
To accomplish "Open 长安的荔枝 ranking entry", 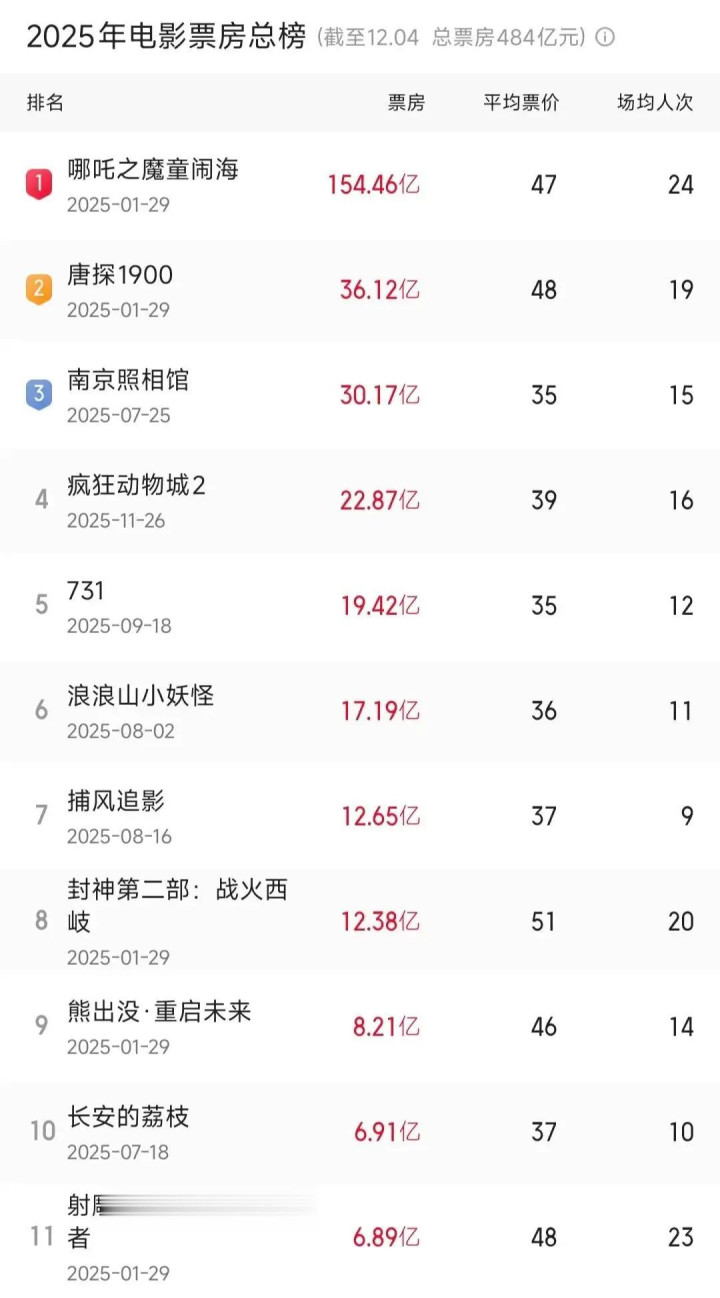I will (x=128, y=1117).
